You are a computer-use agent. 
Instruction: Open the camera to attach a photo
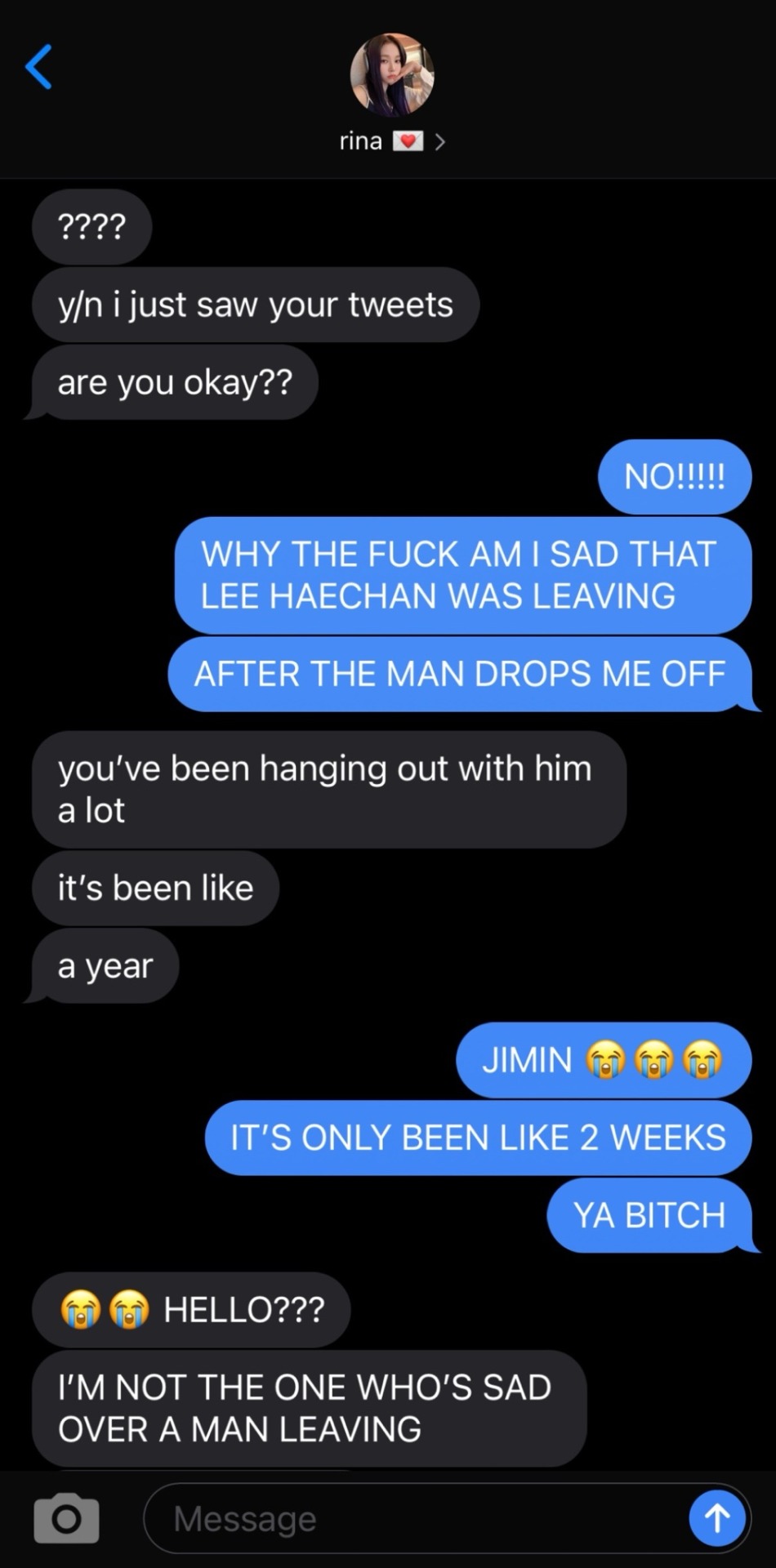coord(66,1518)
